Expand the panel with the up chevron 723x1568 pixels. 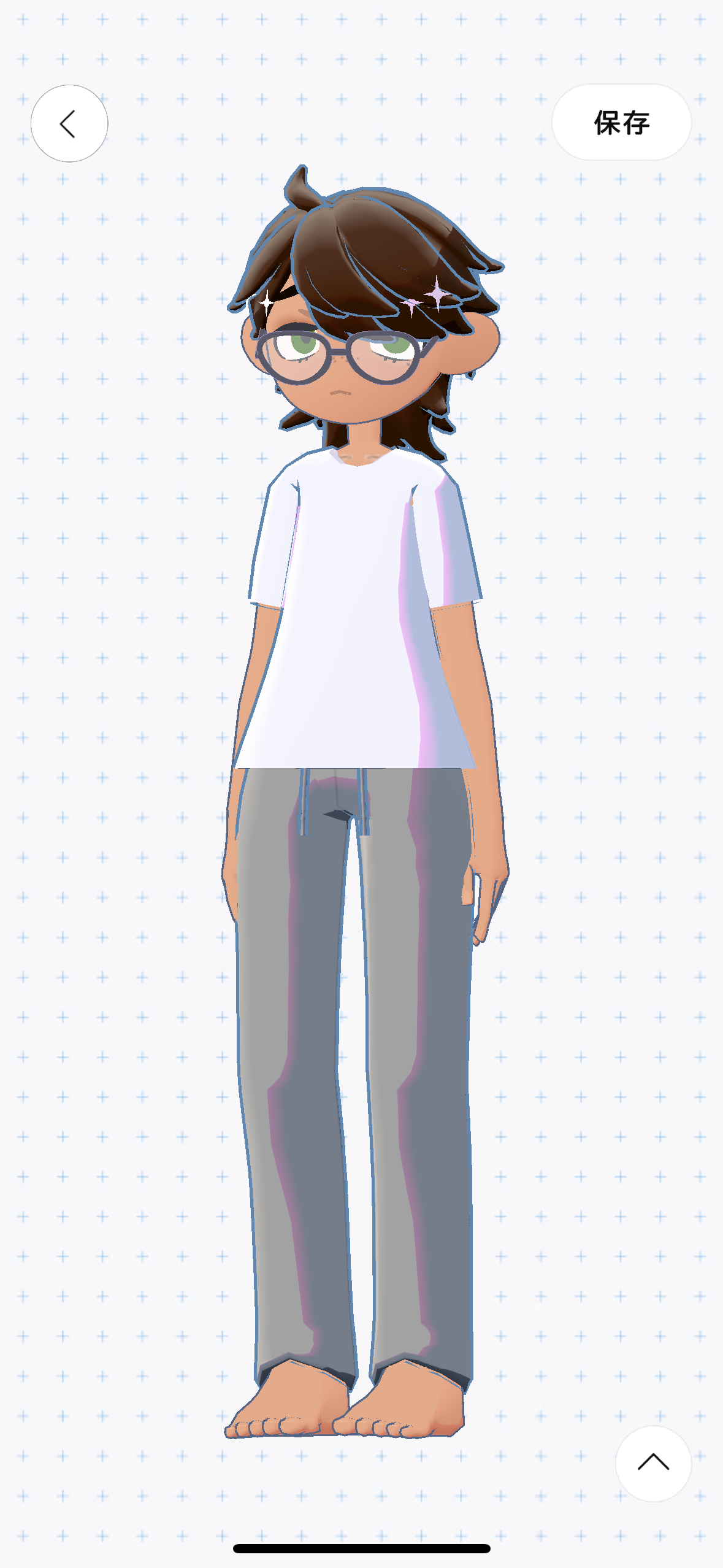point(653,1463)
